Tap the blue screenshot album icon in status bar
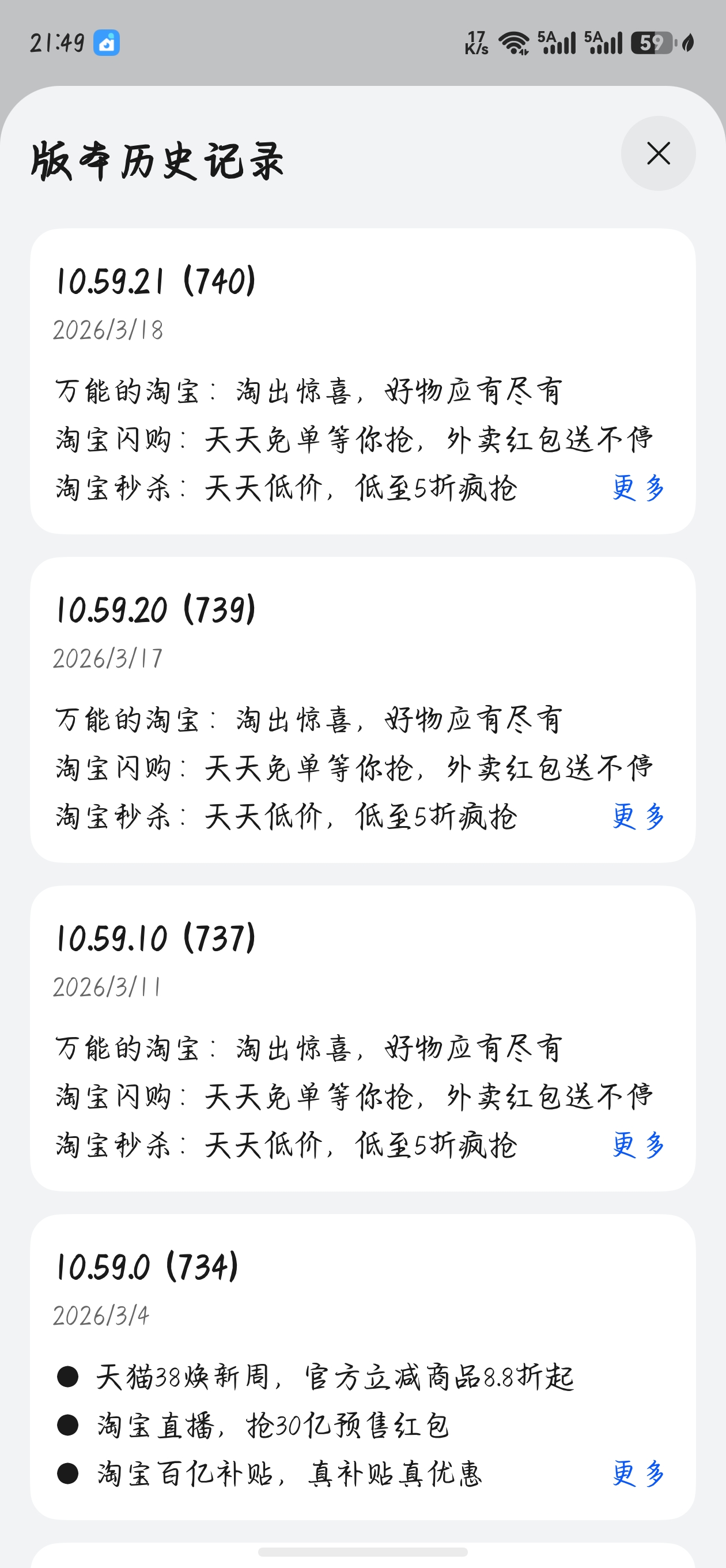726x1568 pixels. [x=106, y=43]
